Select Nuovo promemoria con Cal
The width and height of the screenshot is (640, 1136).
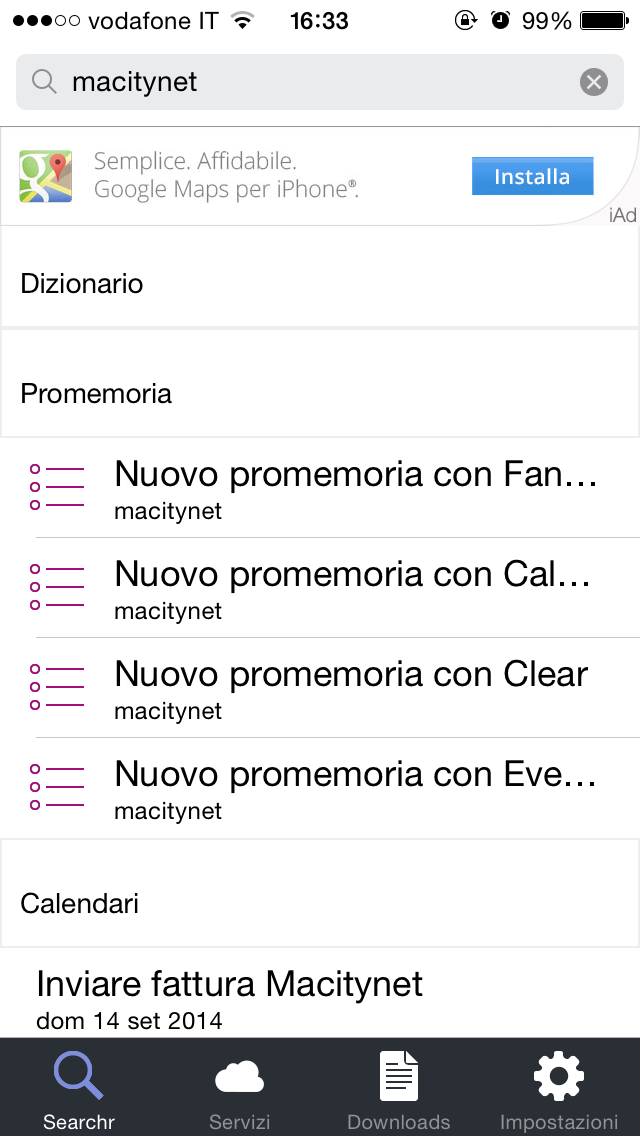(x=320, y=588)
